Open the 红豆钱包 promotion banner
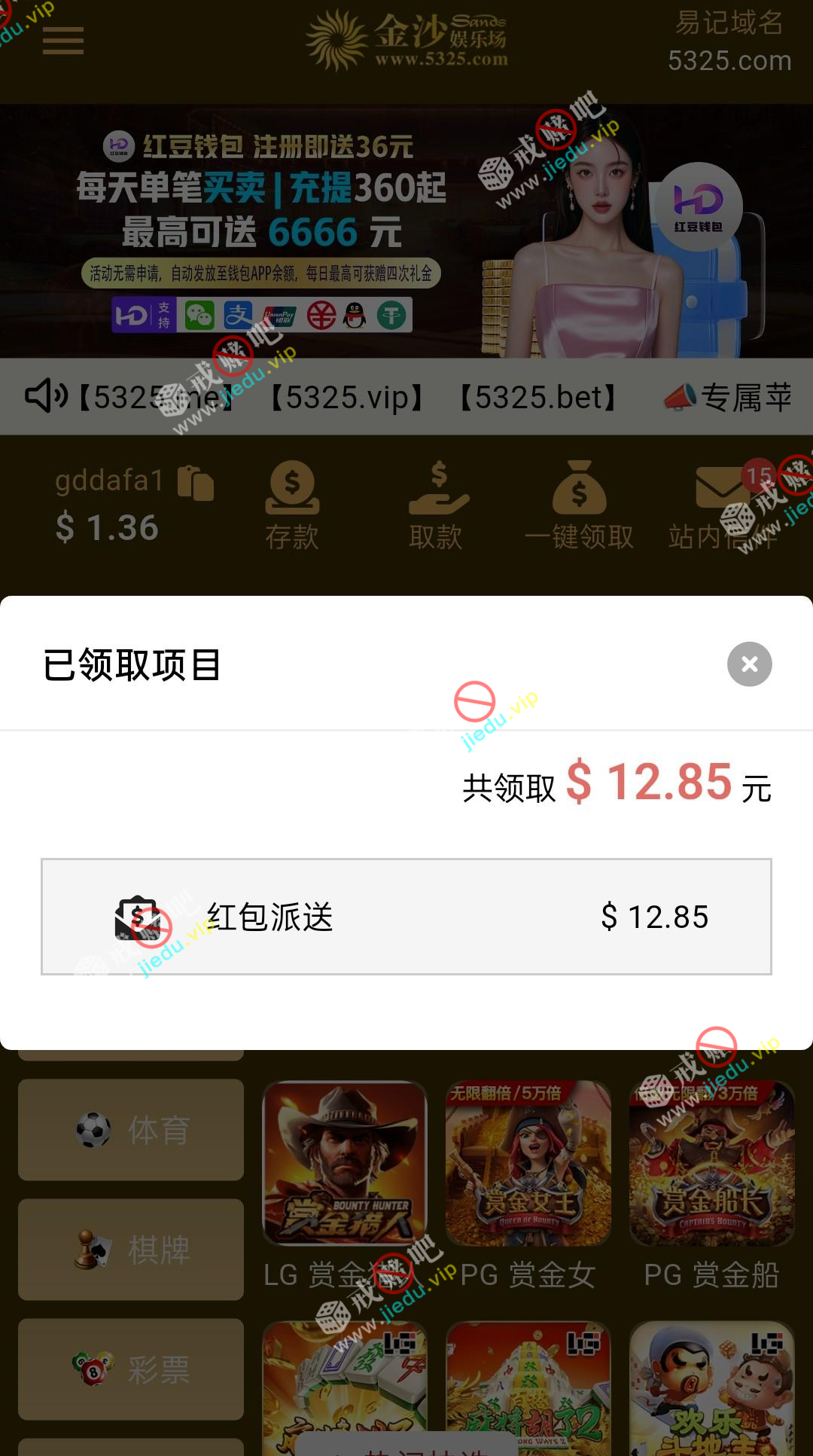813x1456 pixels. 406,230
